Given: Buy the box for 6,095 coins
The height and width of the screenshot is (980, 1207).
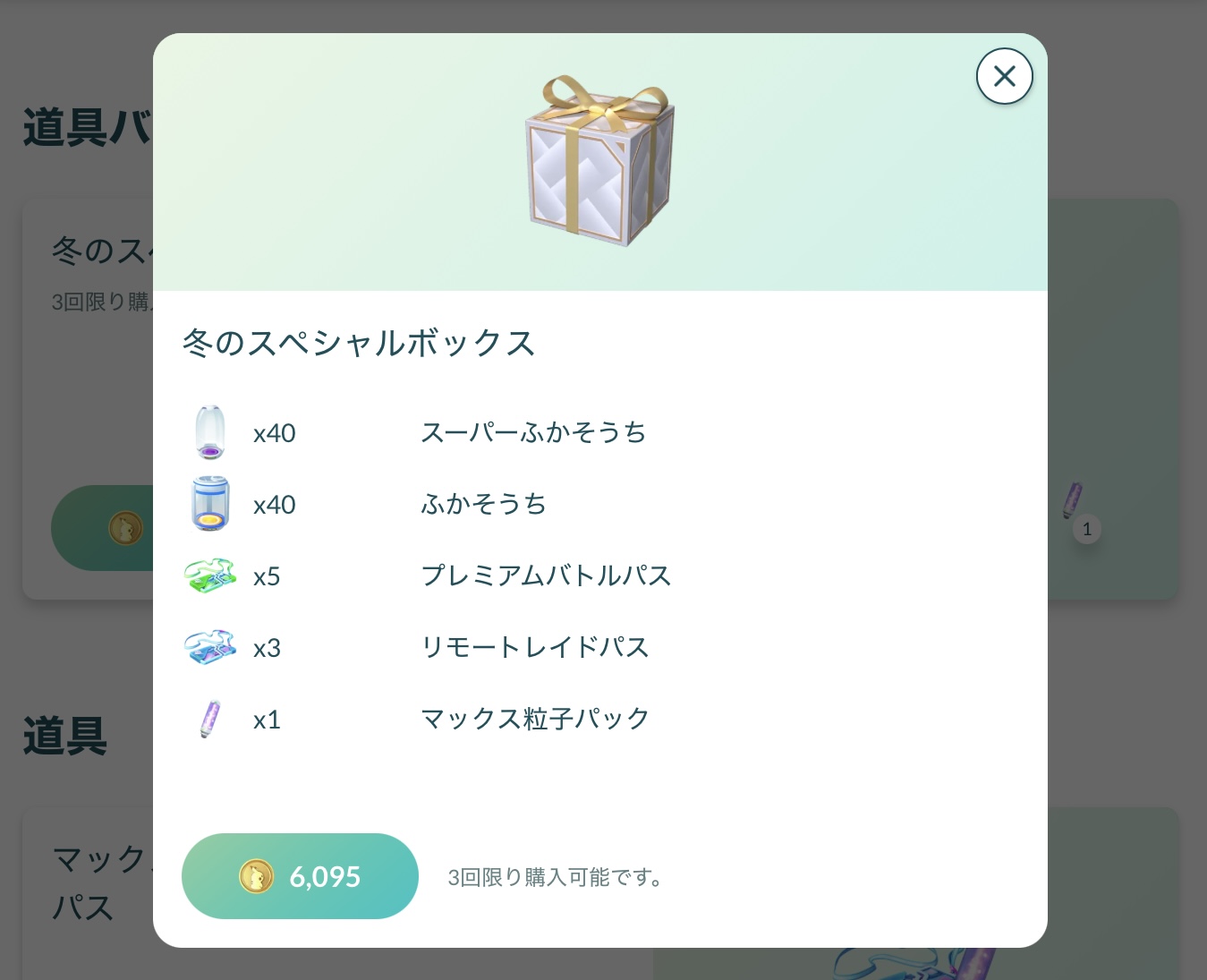Looking at the screenshot, I should [300, 876].
